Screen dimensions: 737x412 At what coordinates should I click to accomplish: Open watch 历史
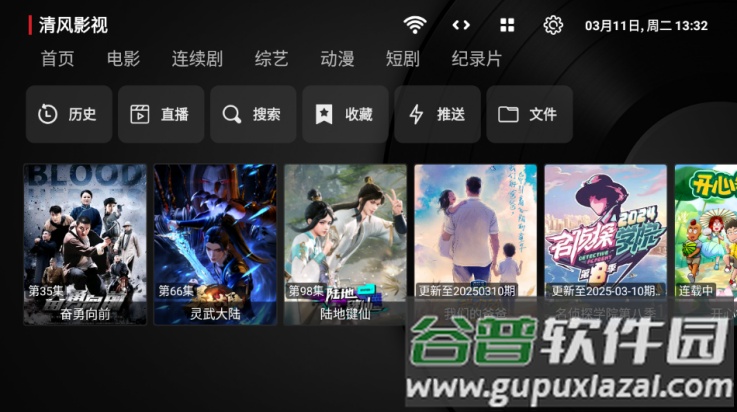point(68,114)
